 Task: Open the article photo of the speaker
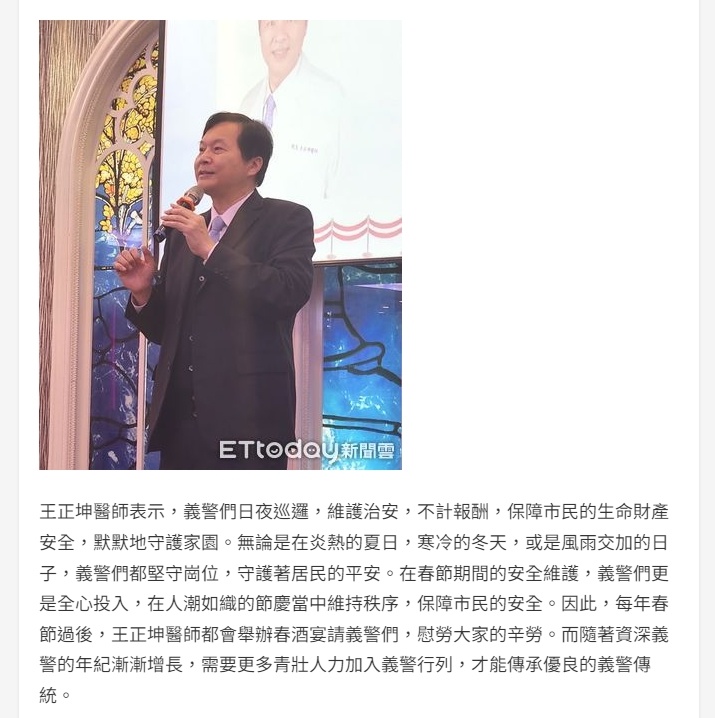coord(220,245)
